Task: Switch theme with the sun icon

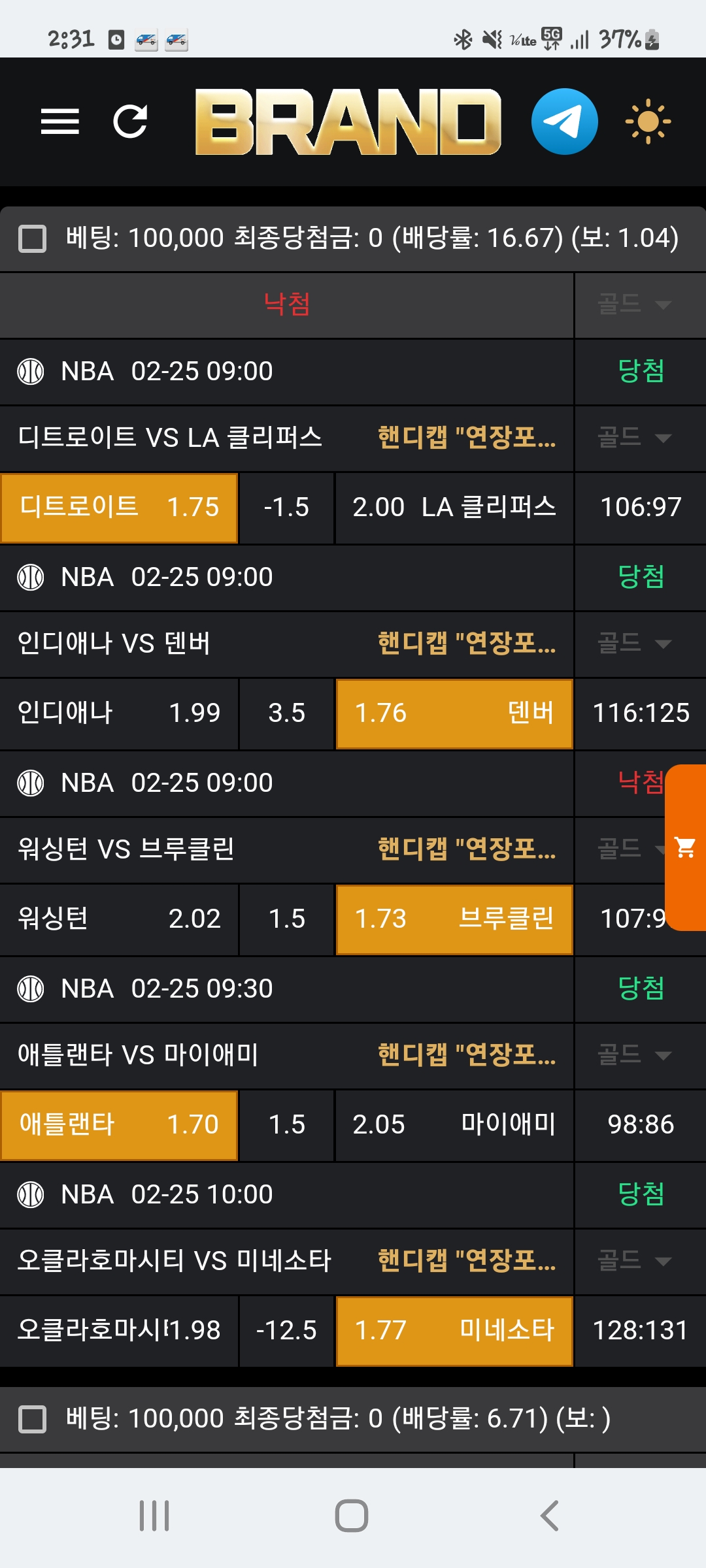Action: click(x=647, y=122)
